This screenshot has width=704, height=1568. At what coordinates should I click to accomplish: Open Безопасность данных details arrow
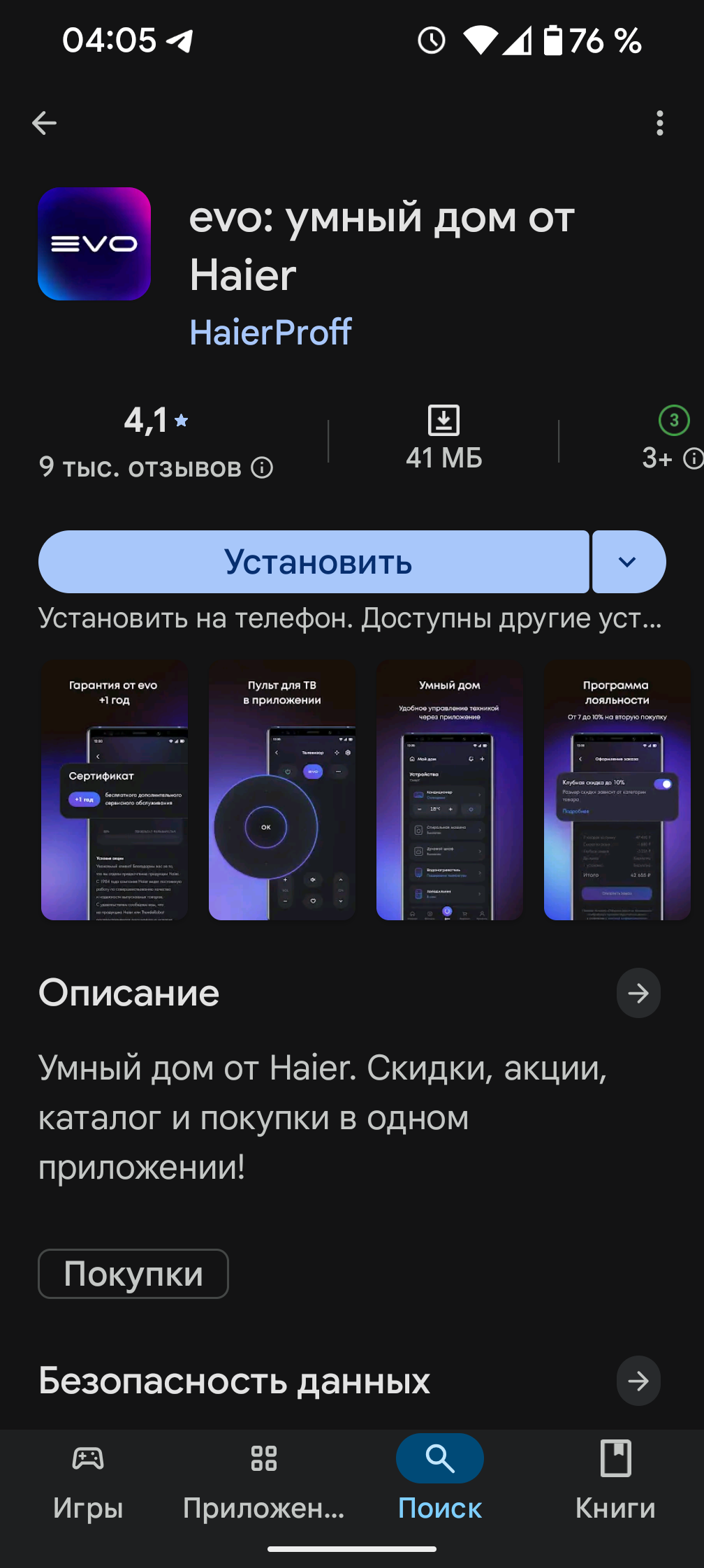point(638,1381)
